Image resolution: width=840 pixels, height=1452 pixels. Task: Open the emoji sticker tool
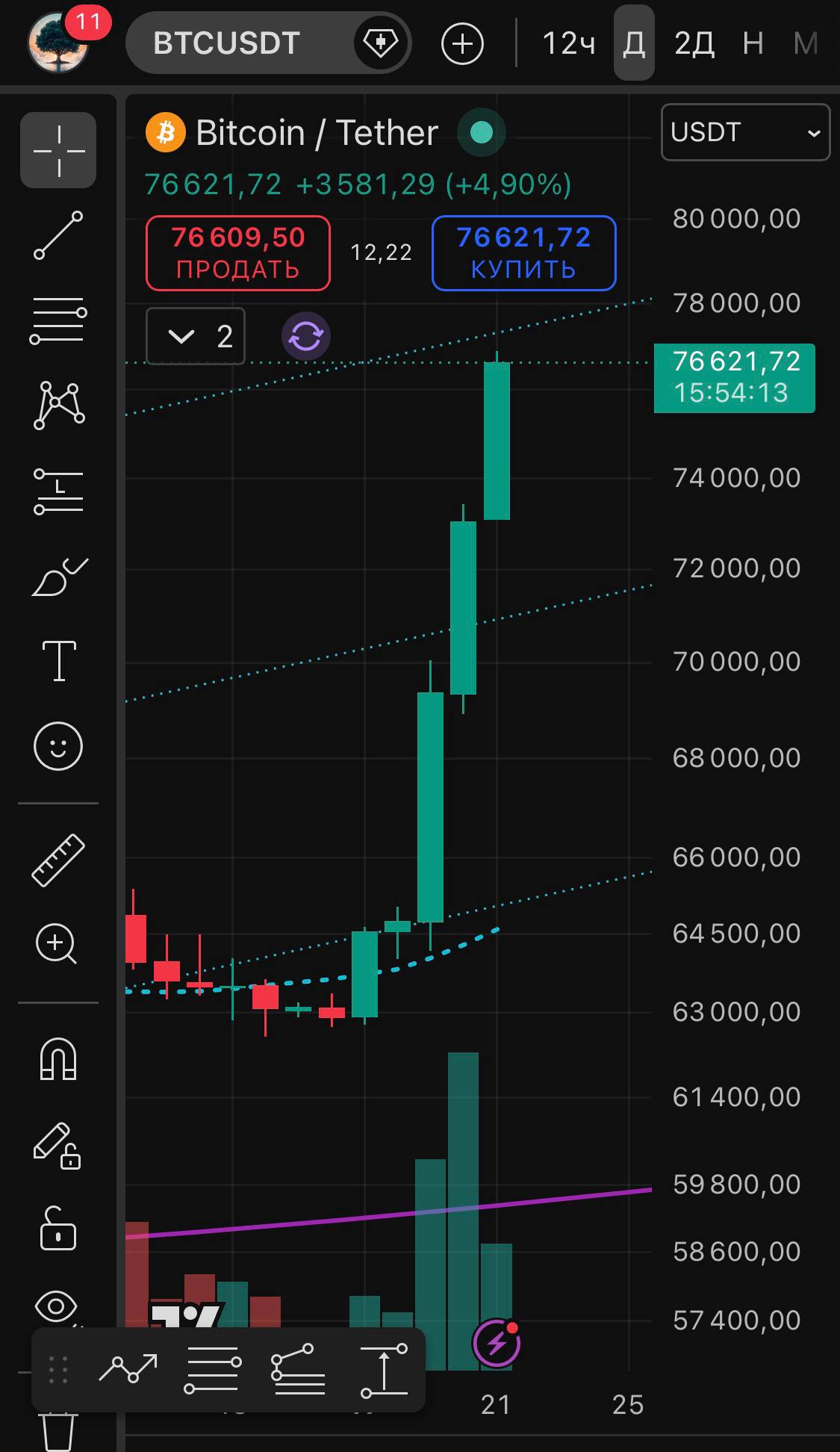[58, 746]
